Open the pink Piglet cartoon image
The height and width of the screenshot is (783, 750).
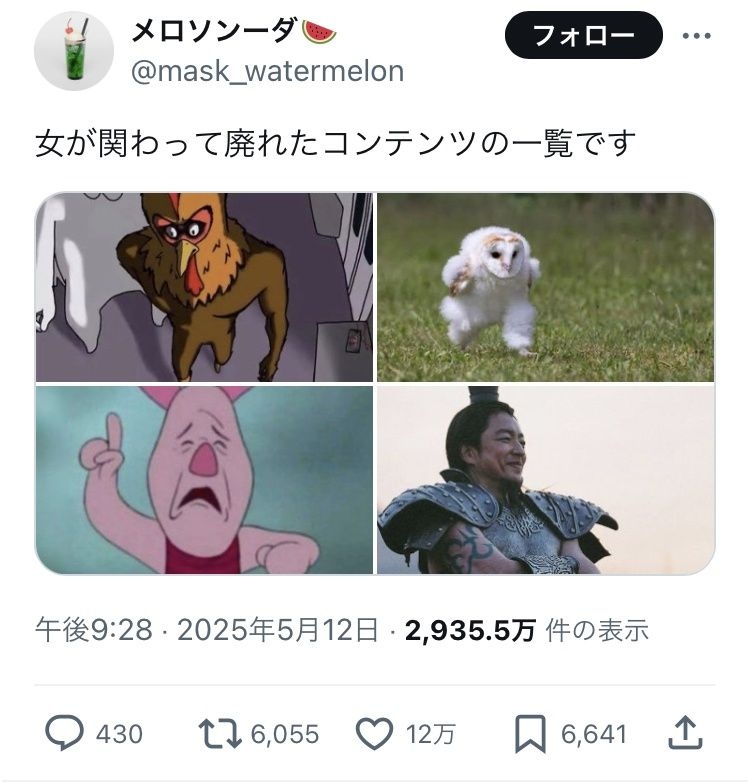click(x=204, y=480)
